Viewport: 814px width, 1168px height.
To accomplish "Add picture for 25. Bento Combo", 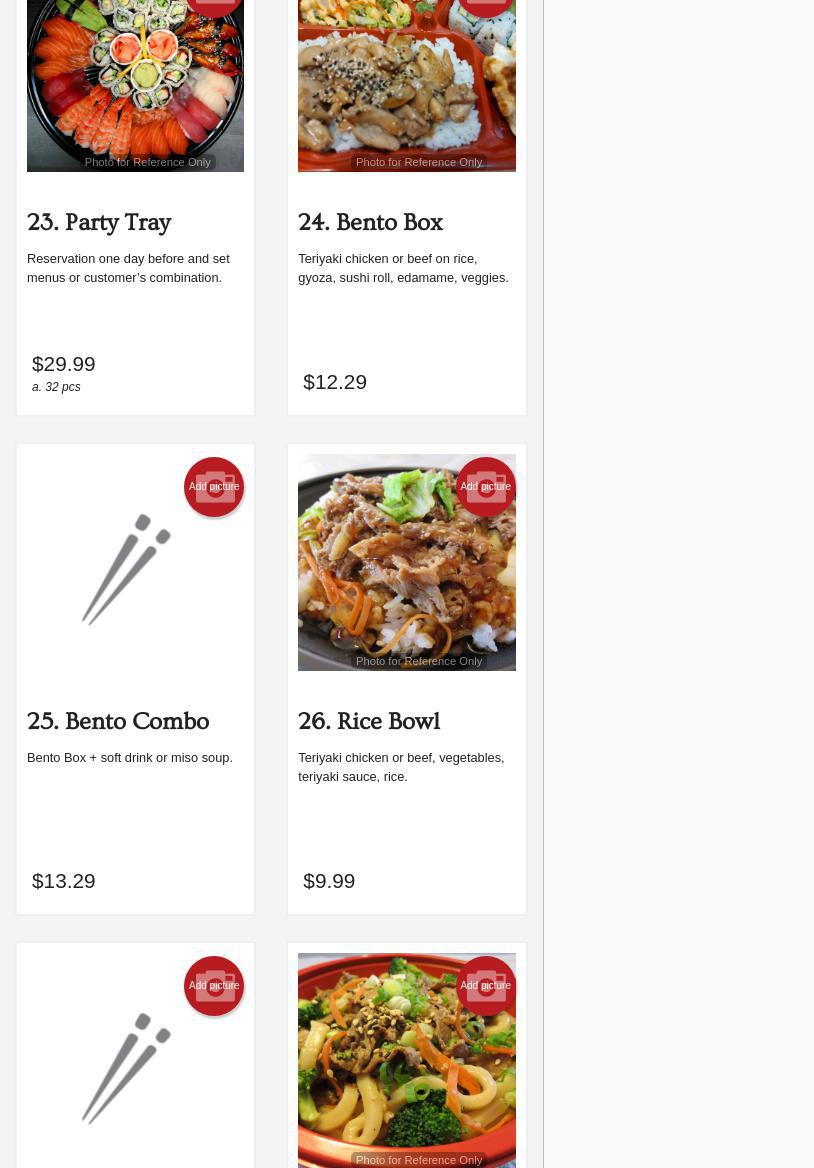I will pos(214,487).
